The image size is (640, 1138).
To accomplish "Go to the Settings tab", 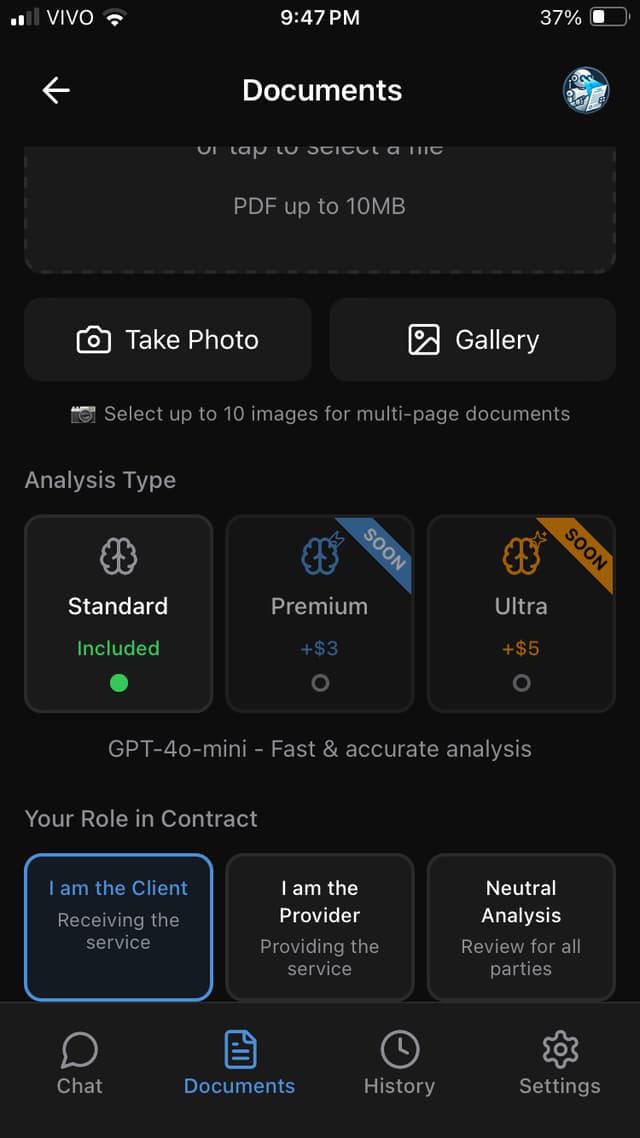I will (560, 1065).
